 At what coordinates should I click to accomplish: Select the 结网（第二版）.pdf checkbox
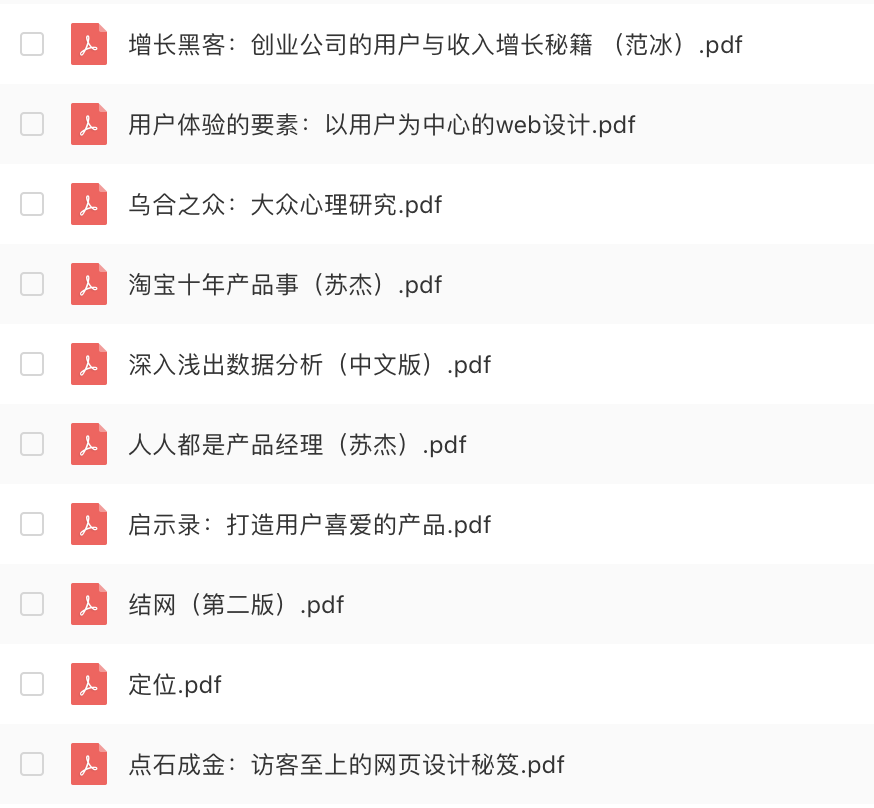click(x=32, y=604)
